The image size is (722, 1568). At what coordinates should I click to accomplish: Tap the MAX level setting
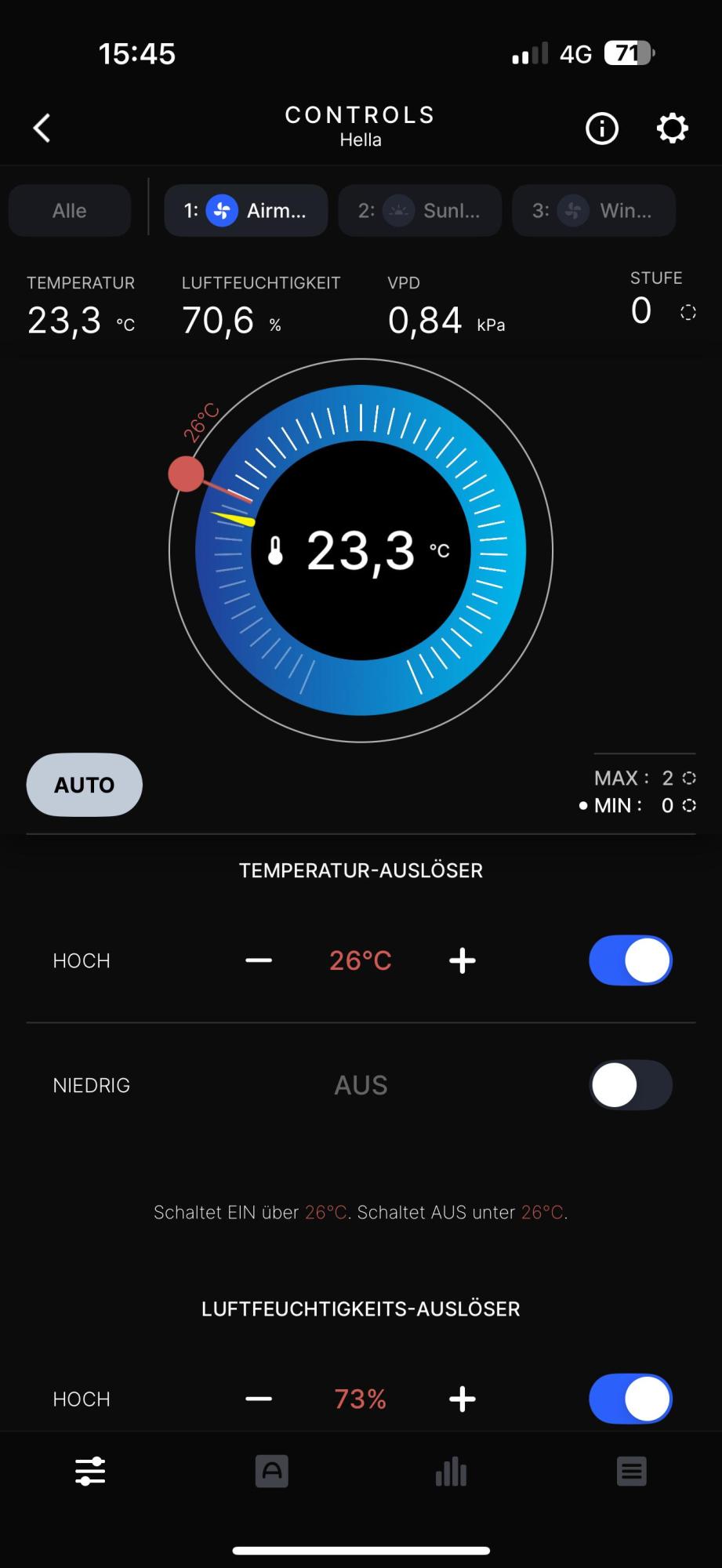pos(644,778)
